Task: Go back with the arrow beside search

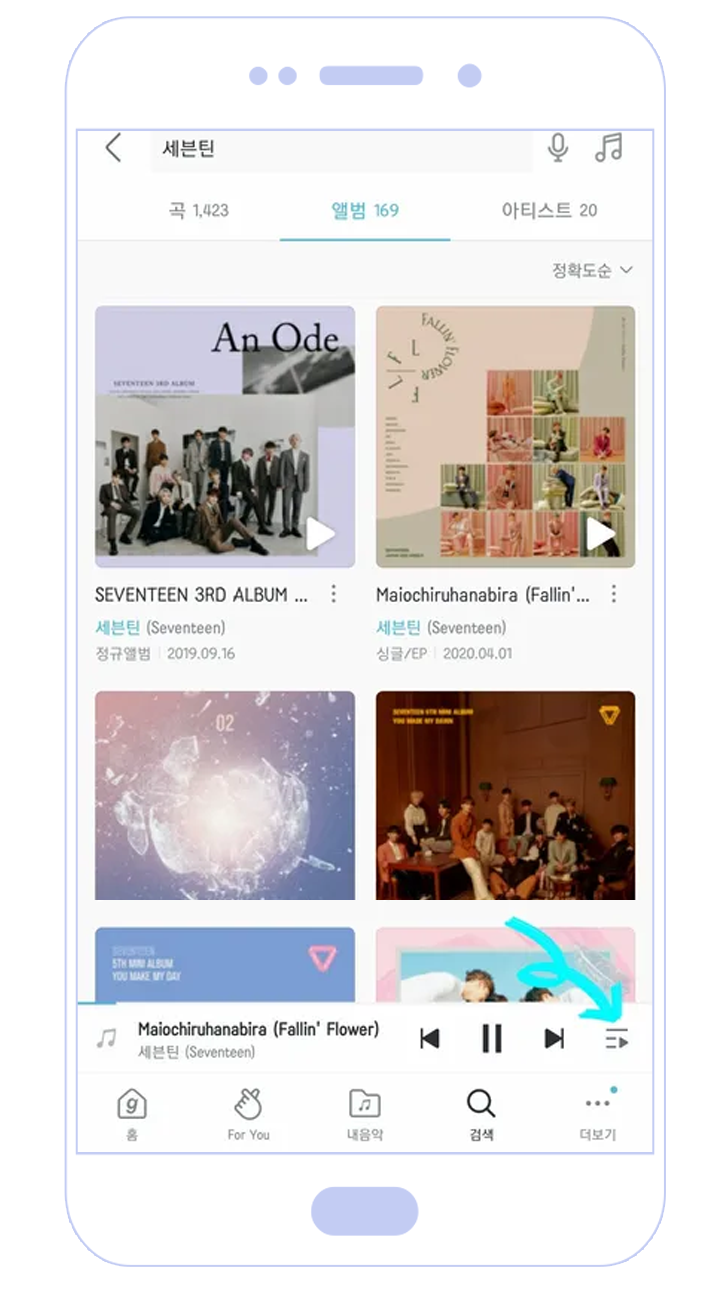Action: [113, 149]
